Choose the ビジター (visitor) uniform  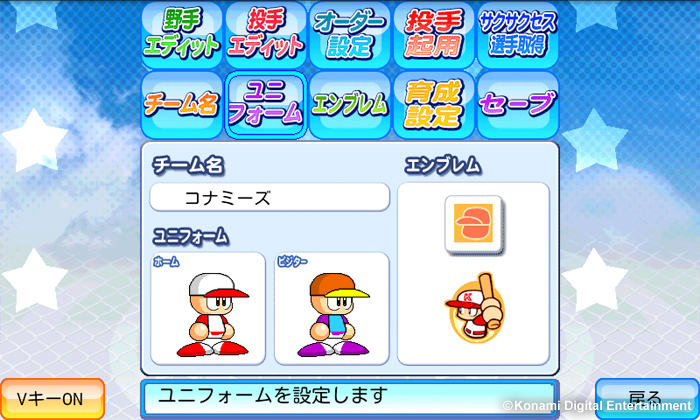332,308
